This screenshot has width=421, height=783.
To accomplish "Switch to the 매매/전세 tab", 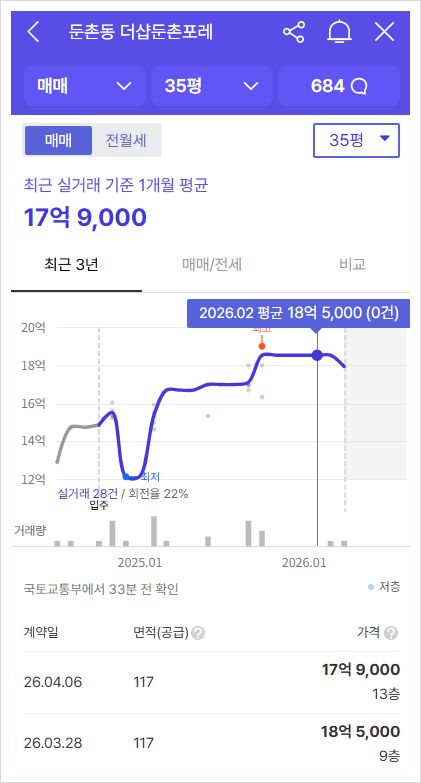I will 212,265.
